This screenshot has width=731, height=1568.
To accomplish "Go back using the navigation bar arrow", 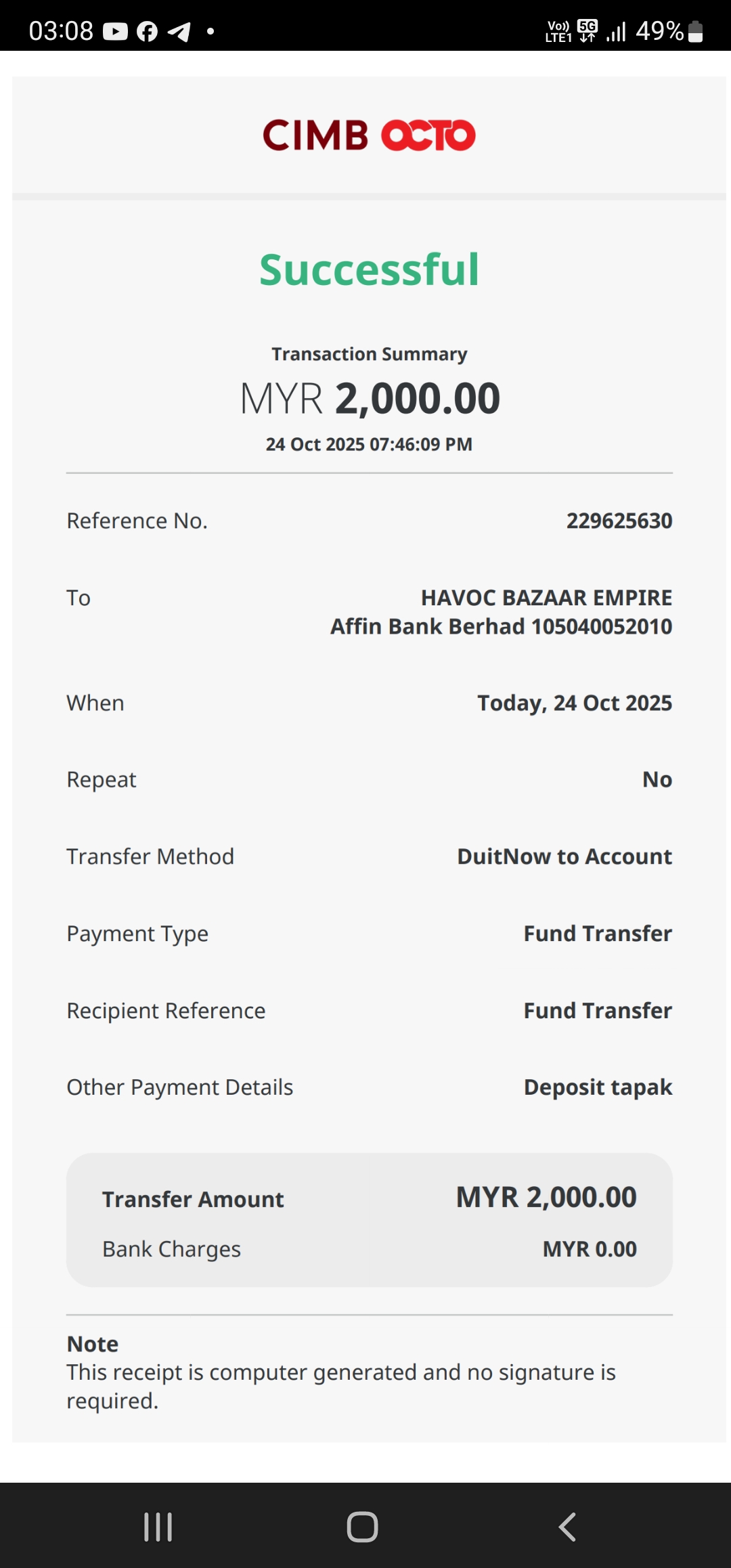I will tap(567, 1527).
